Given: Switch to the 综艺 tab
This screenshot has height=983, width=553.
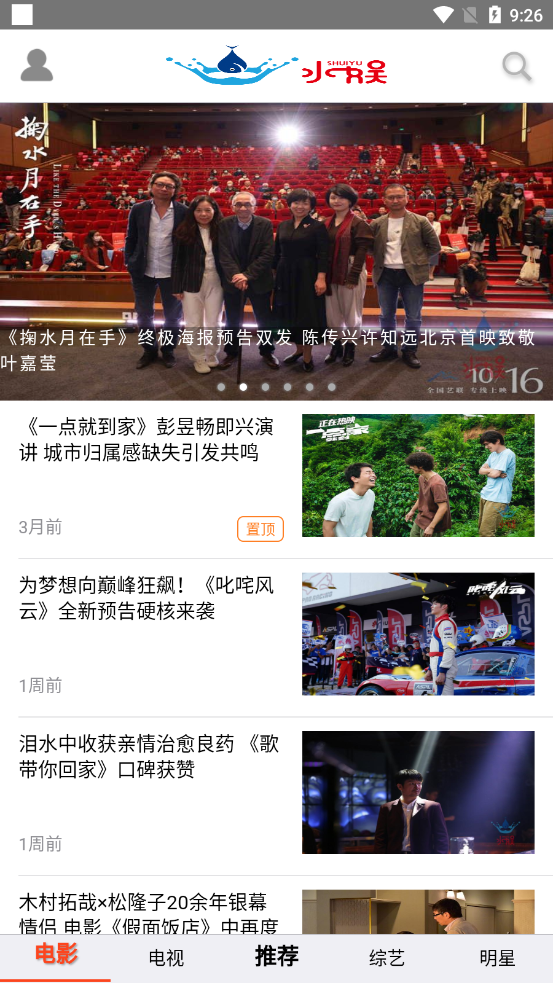Looking at the screenshot, I should [387, 958].
